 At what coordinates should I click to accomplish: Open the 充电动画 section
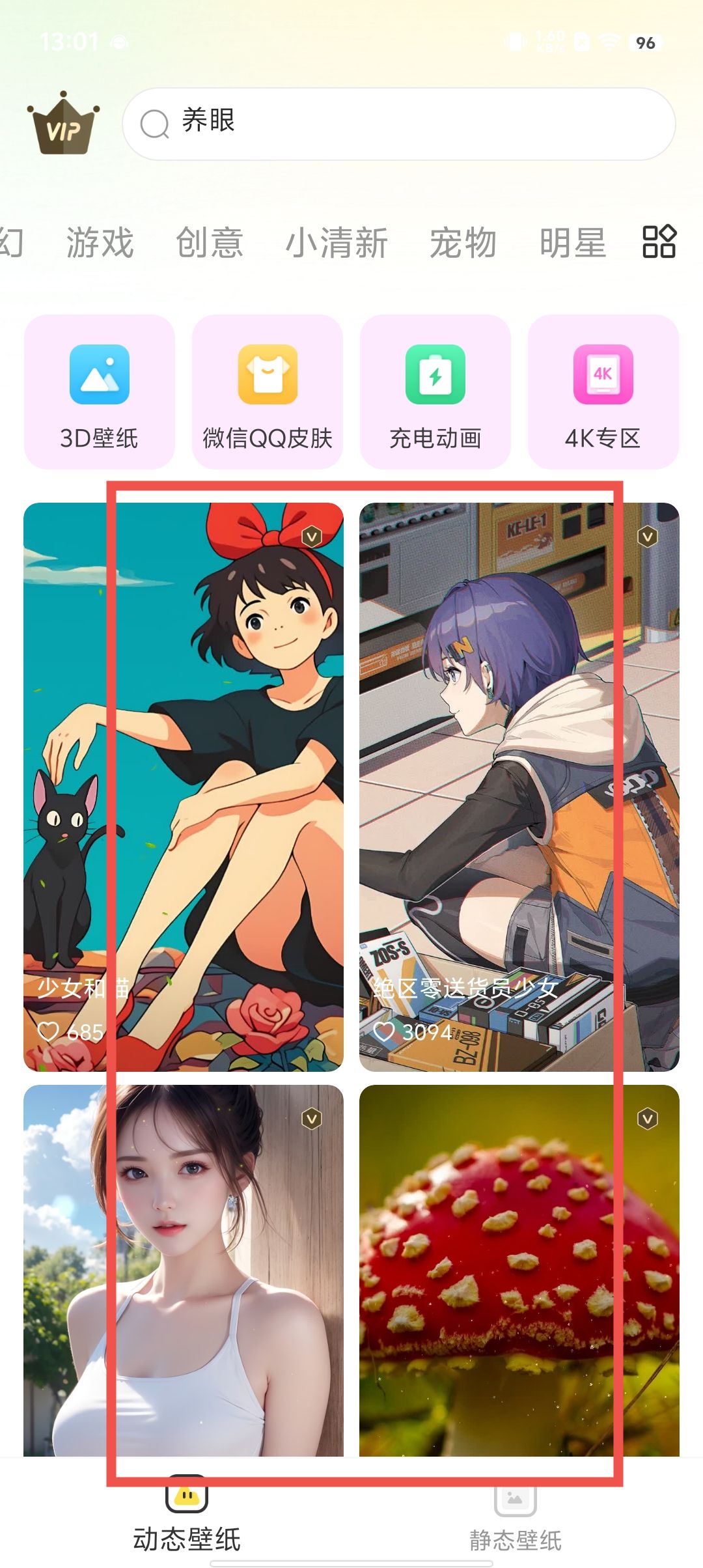pos(435,392)
